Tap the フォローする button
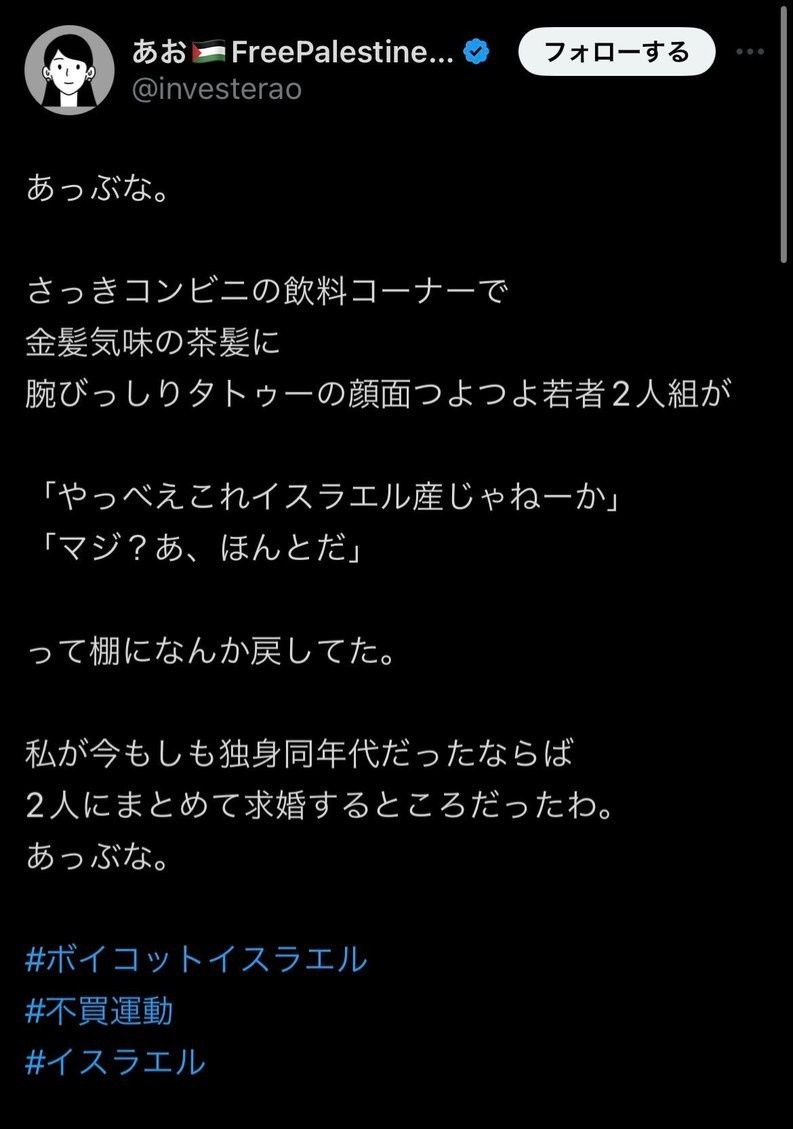Image resolution: width=793 pixels, height=1129 pixels. pos(617,51)
